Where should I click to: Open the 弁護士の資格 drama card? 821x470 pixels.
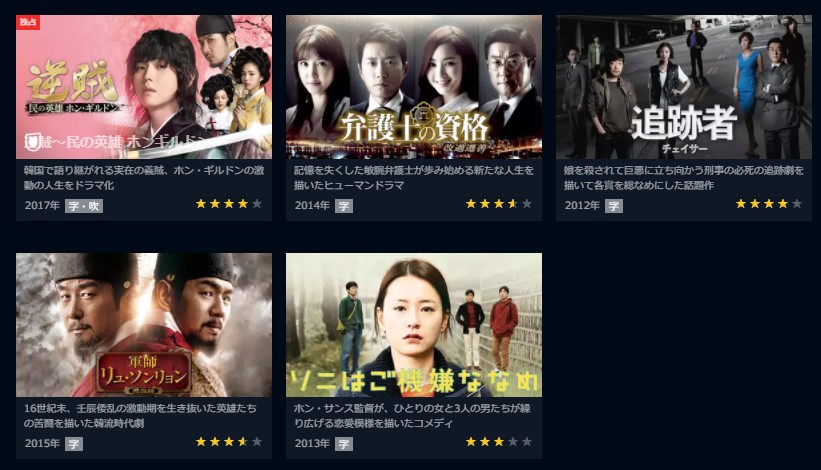[x=414, y=87]
